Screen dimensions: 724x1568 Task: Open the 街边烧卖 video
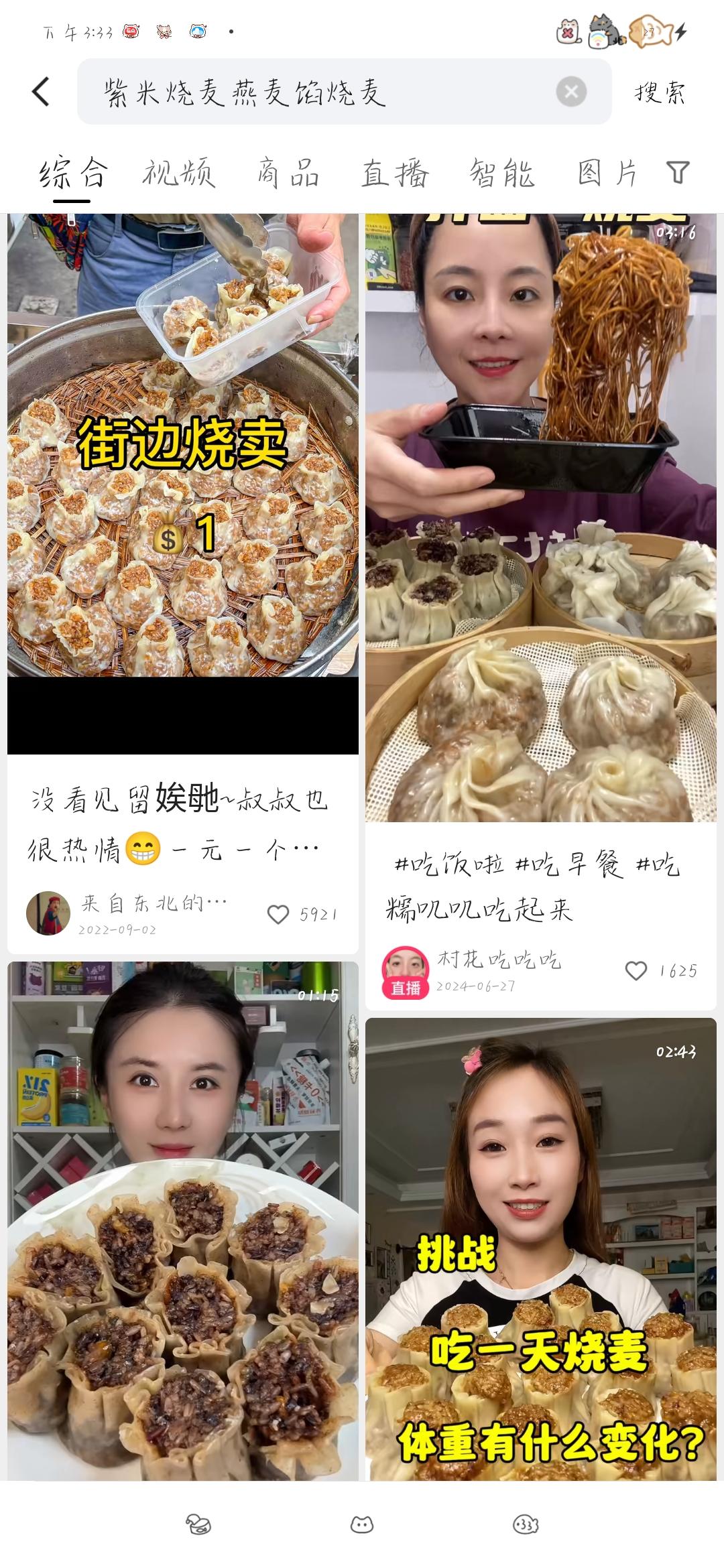(183, 482)
